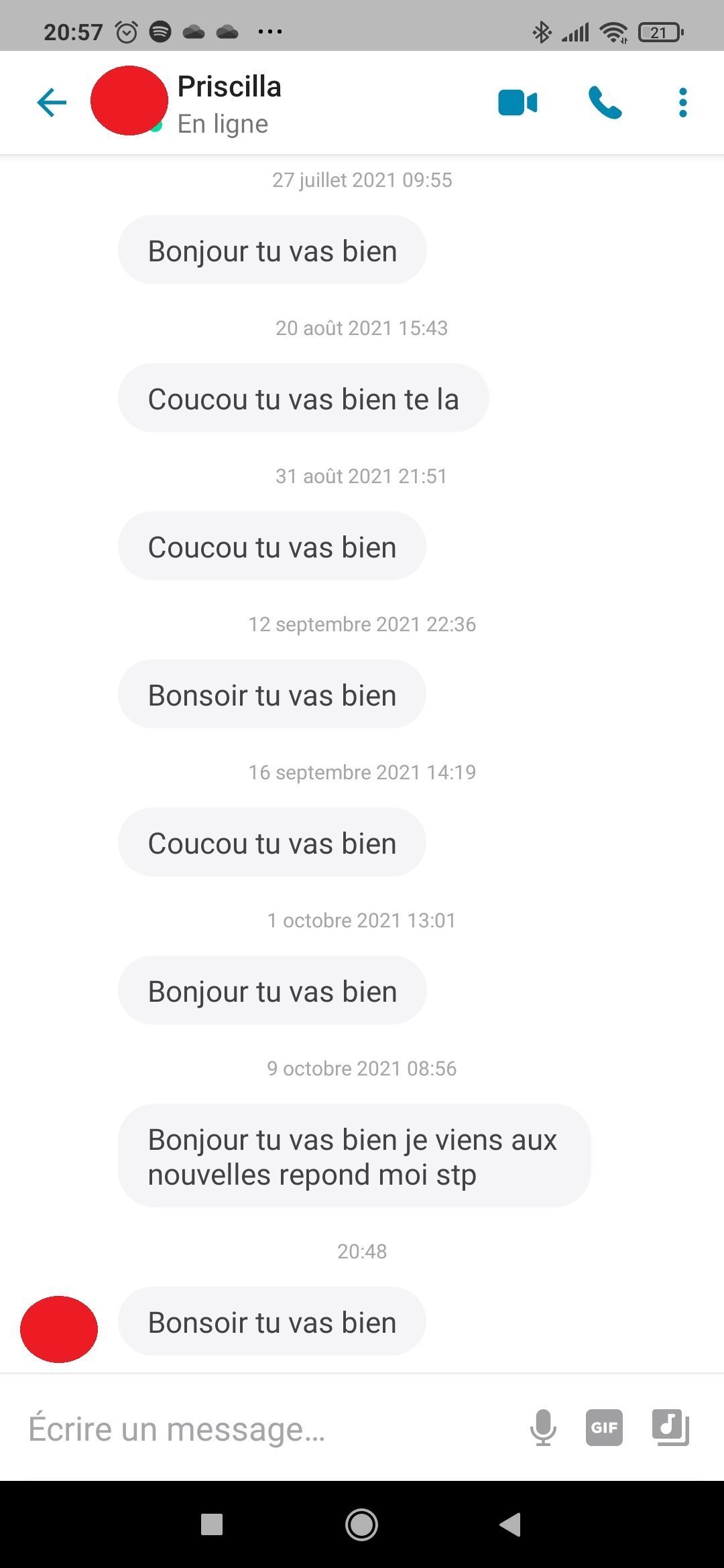Tap the Écrire un message field
The width and height of the screenshot is (724, 1568).
click(x=268, y=1428)
